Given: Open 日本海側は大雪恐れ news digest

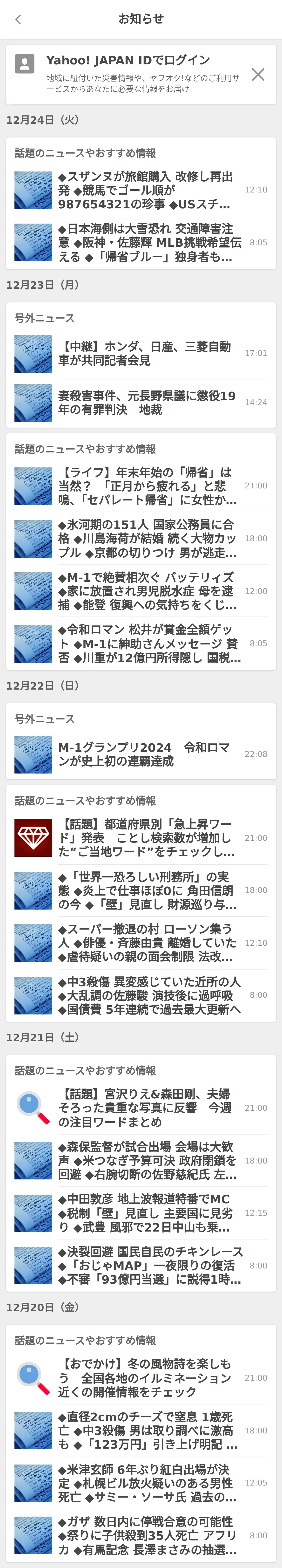Looking at the screenshot, I should click(x=146, y=242).
